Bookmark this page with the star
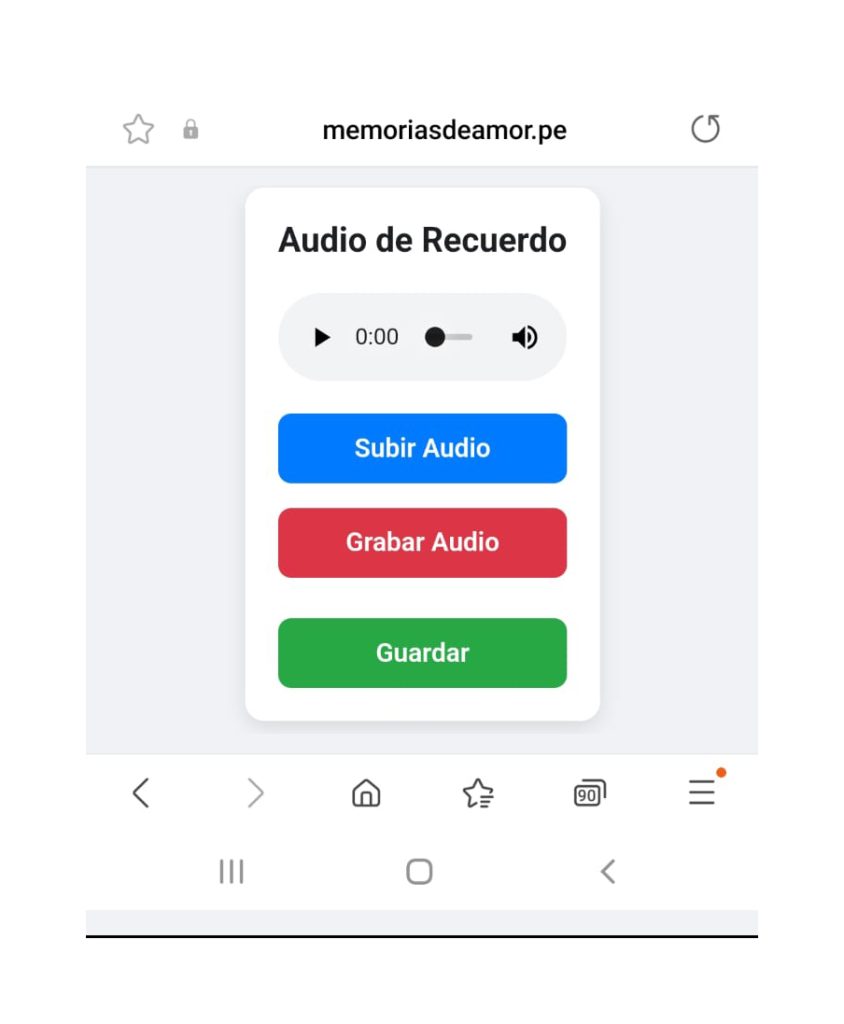The image size is (844, 1024). [138, 130]
